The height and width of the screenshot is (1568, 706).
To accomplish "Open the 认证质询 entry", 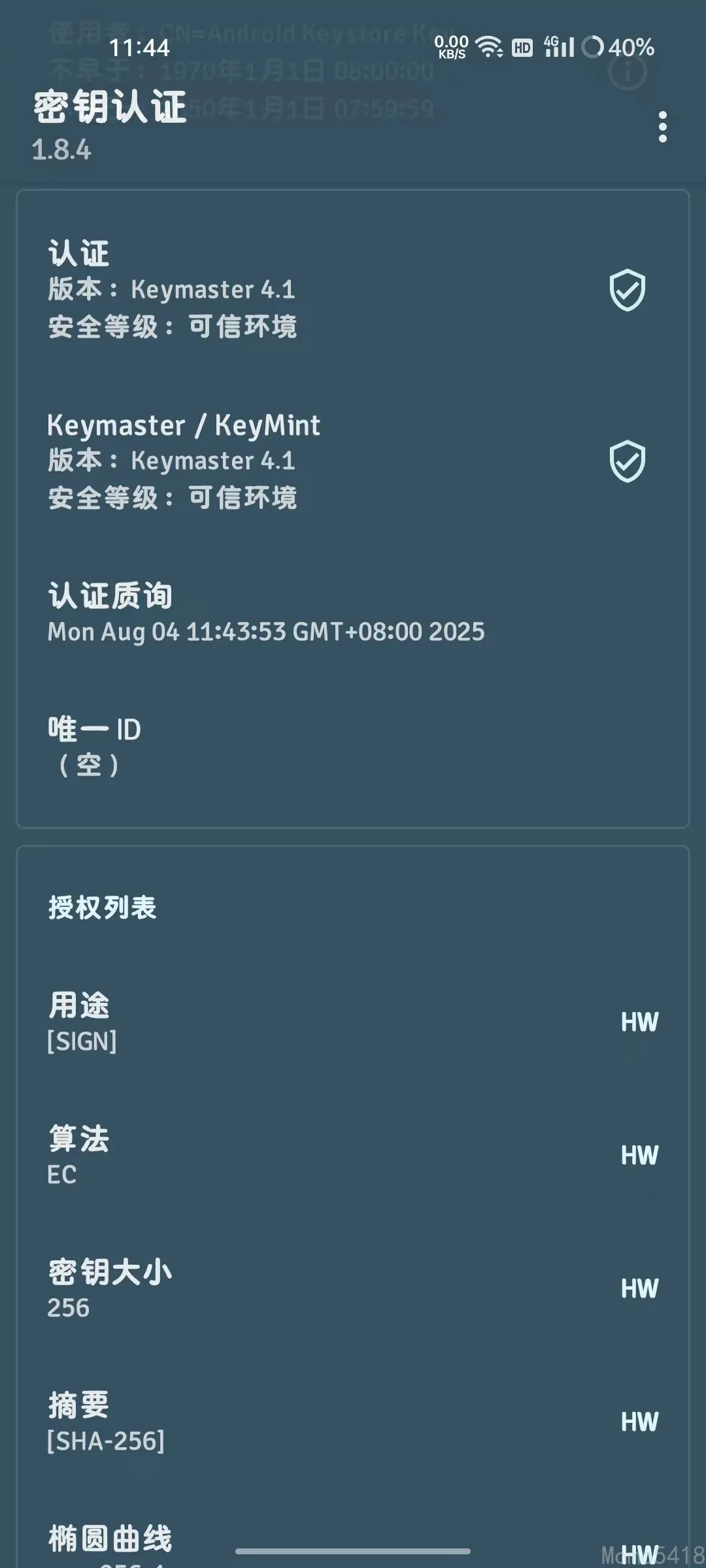I will [x=353, y=614].
